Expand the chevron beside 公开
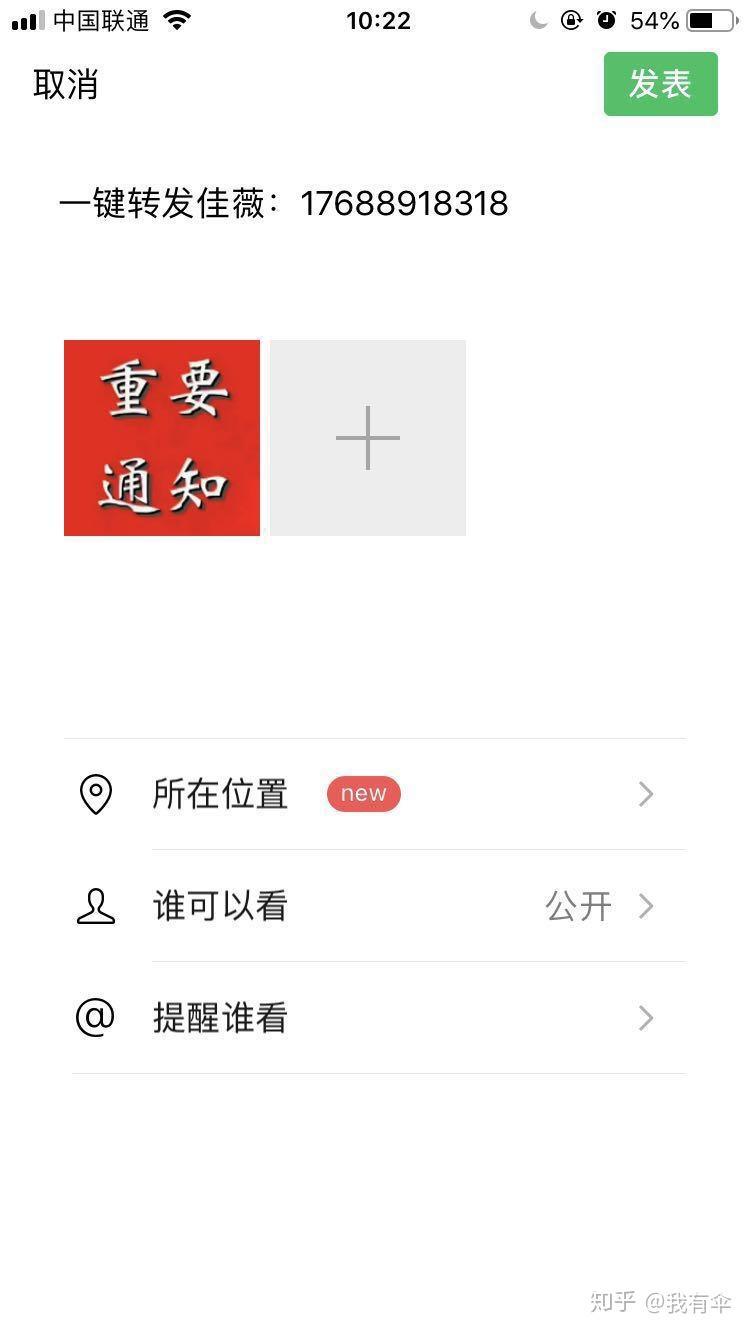 [x=646, y=906]
